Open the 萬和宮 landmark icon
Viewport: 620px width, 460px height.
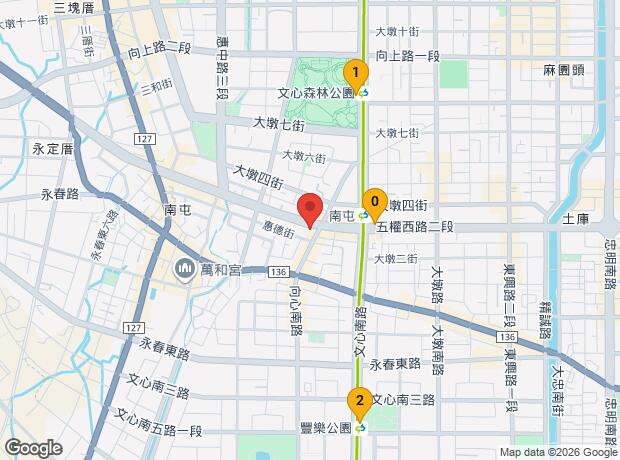185,269
